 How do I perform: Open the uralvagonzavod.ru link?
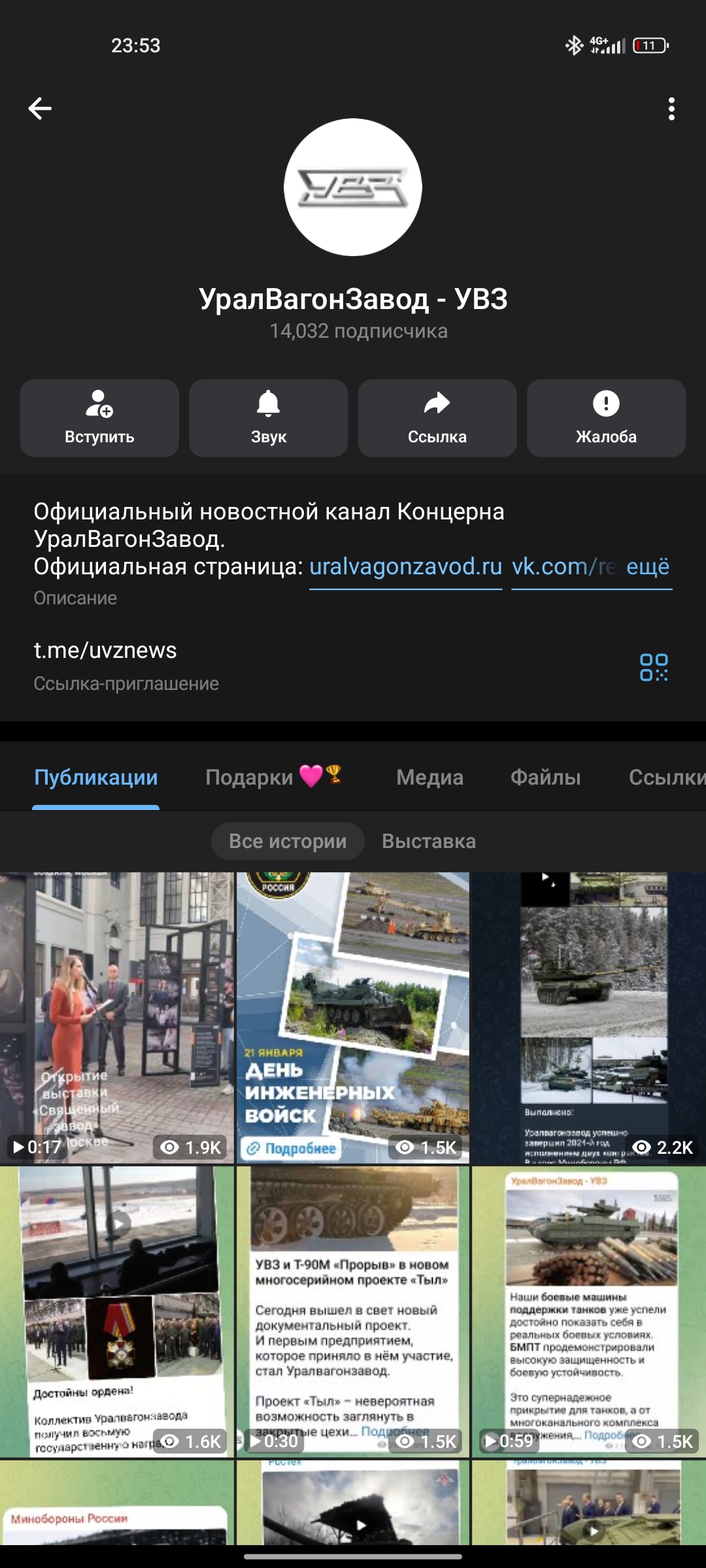(405, 567)
